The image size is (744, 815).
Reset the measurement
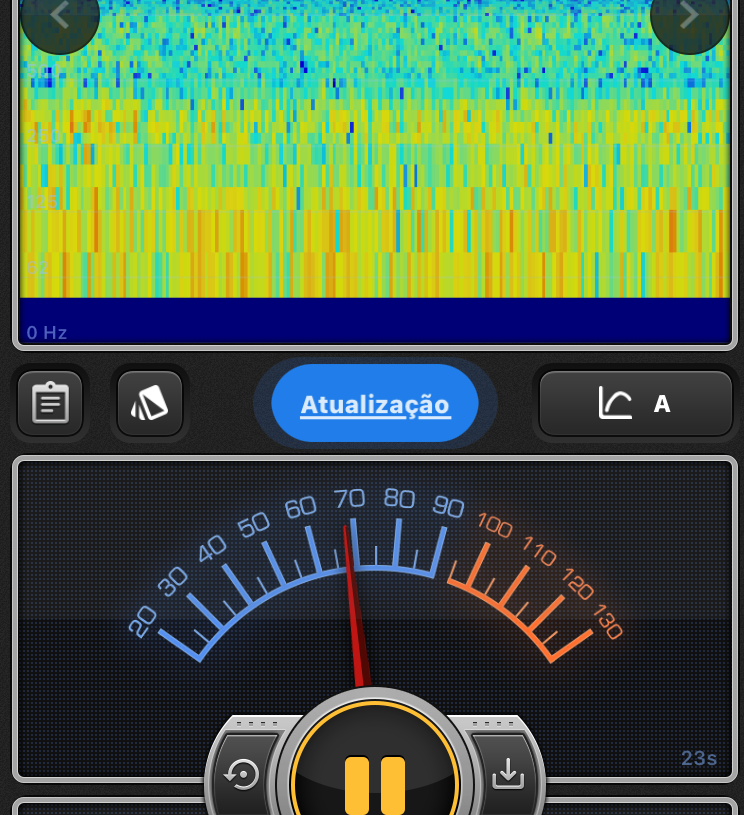pyautogui.click(x=243, y=774)
